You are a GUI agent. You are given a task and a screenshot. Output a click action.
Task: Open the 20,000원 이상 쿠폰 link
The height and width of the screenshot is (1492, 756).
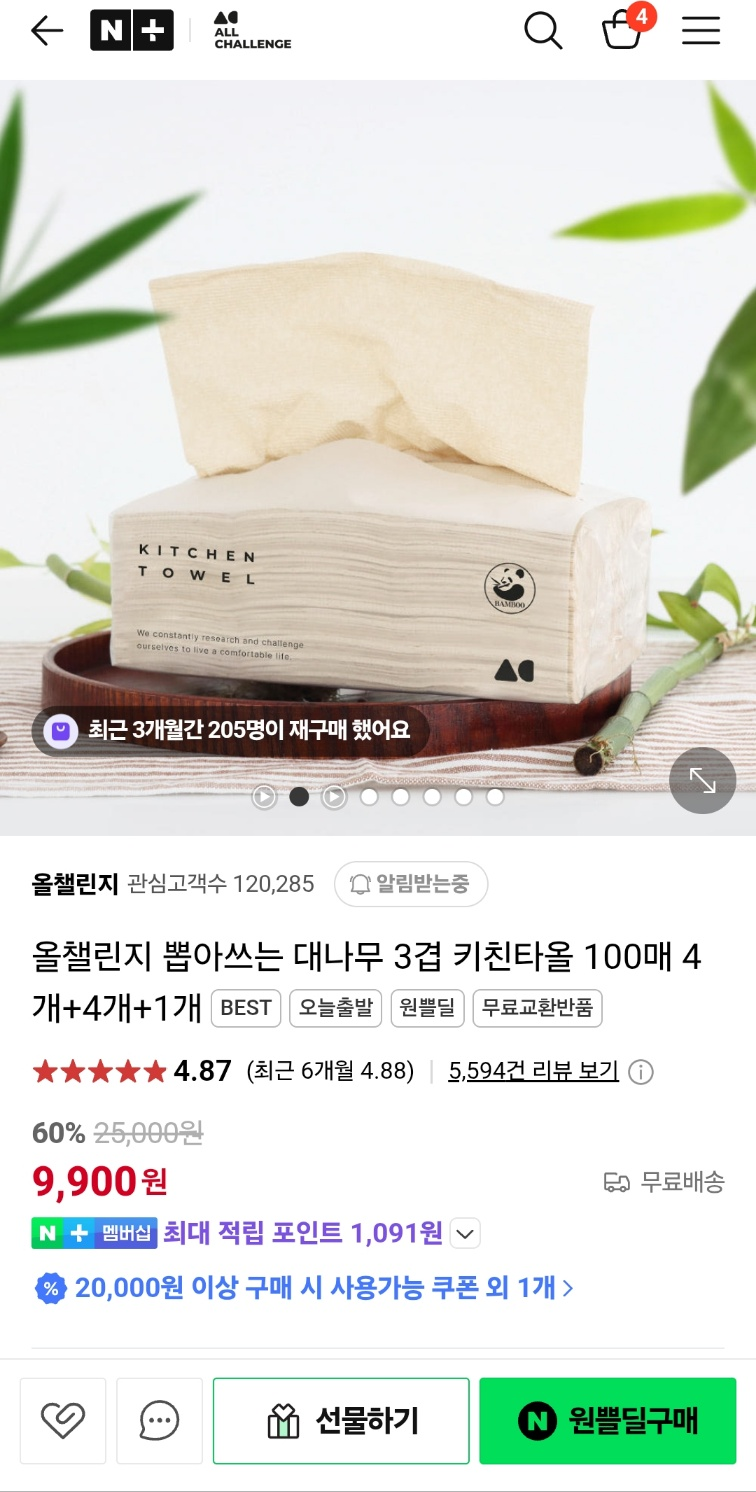304,1288
